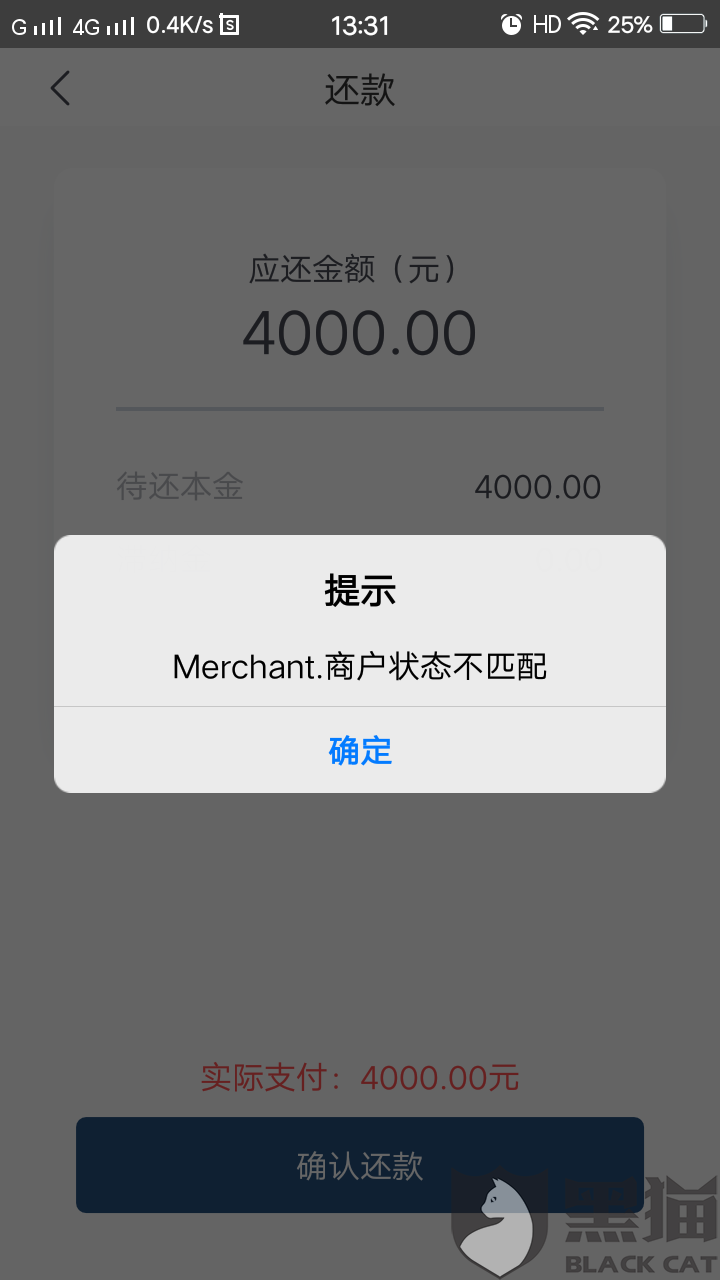Tap the 确认还款 button
The width and height of the screenshot is (720, 1280).
360,1165
